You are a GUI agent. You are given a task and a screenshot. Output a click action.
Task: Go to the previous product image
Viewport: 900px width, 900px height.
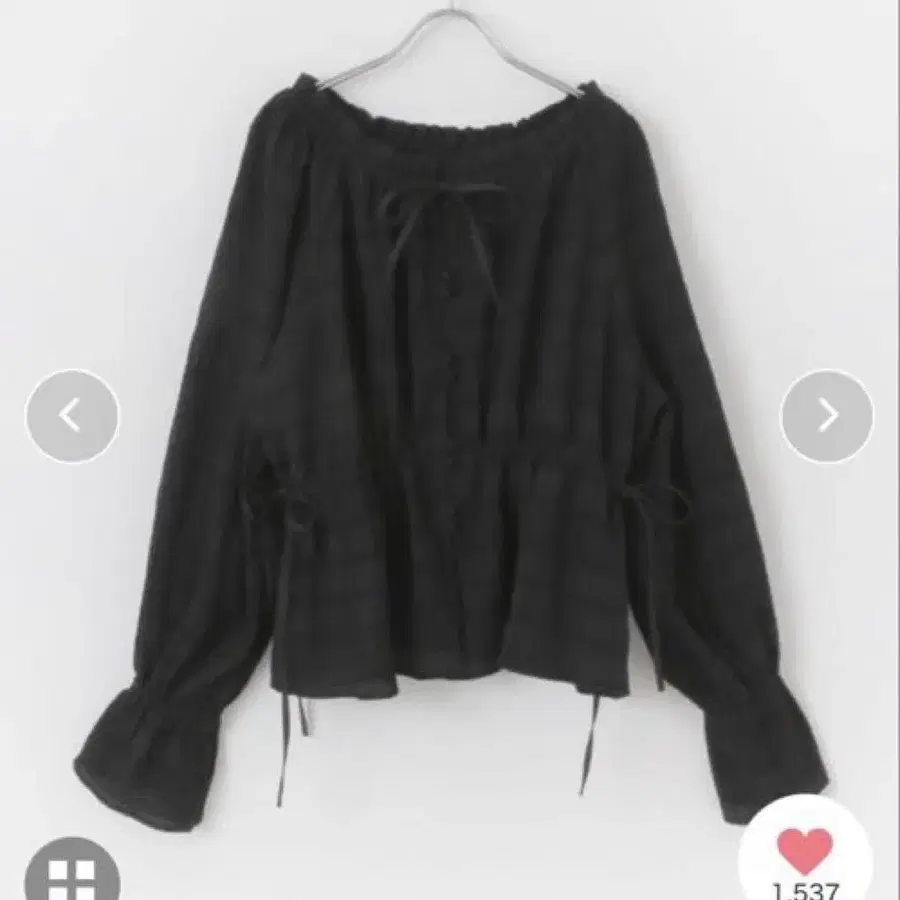[71, 416]
